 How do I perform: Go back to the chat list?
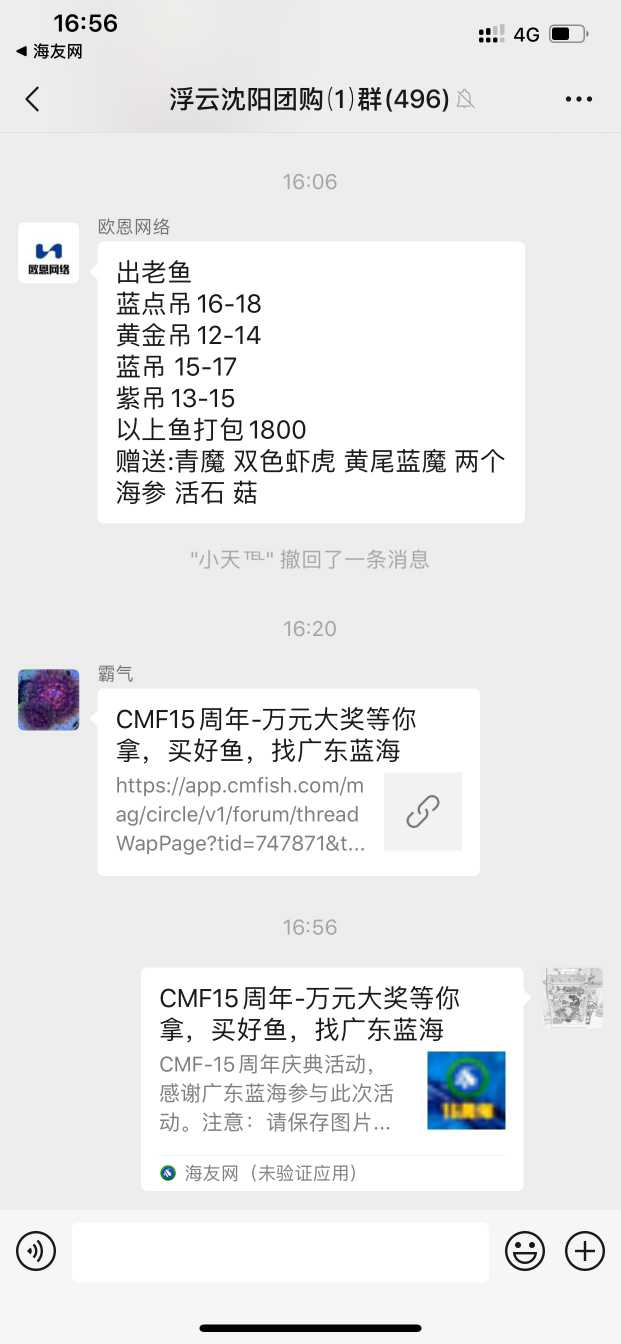click(x=33, y=99)
